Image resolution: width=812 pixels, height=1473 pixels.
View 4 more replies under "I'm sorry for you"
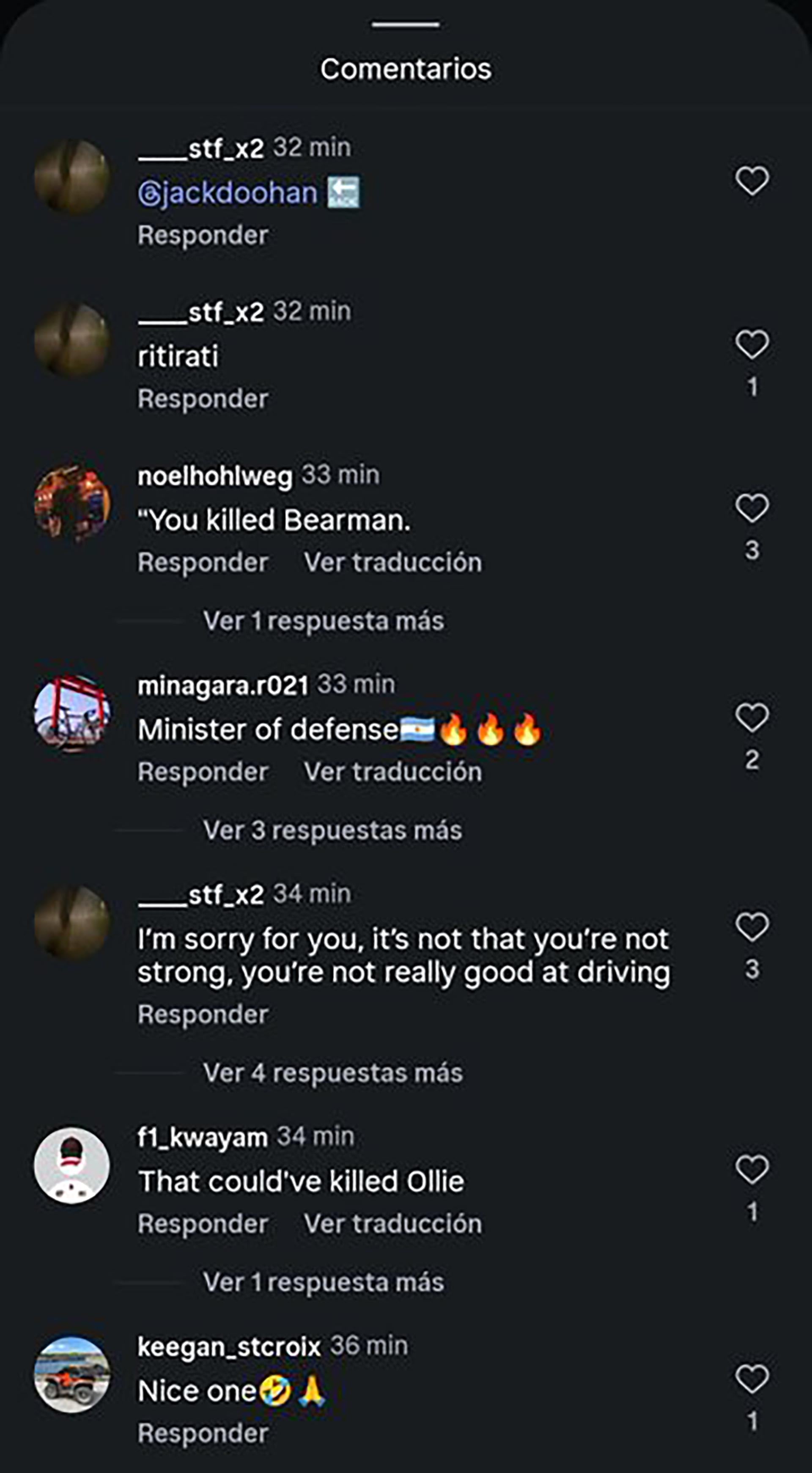(332, 1073)
